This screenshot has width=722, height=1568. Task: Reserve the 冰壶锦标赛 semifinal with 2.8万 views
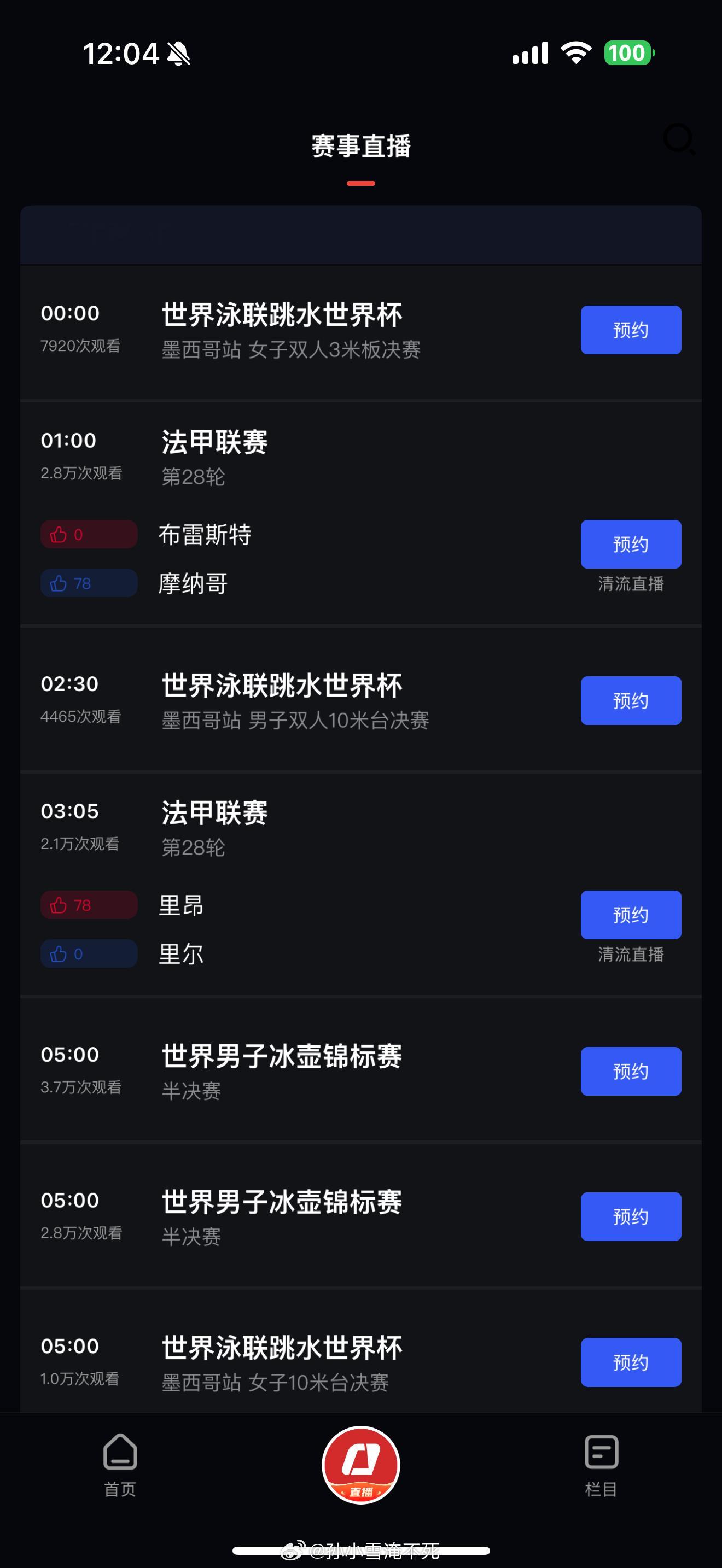coord(631,1217)
